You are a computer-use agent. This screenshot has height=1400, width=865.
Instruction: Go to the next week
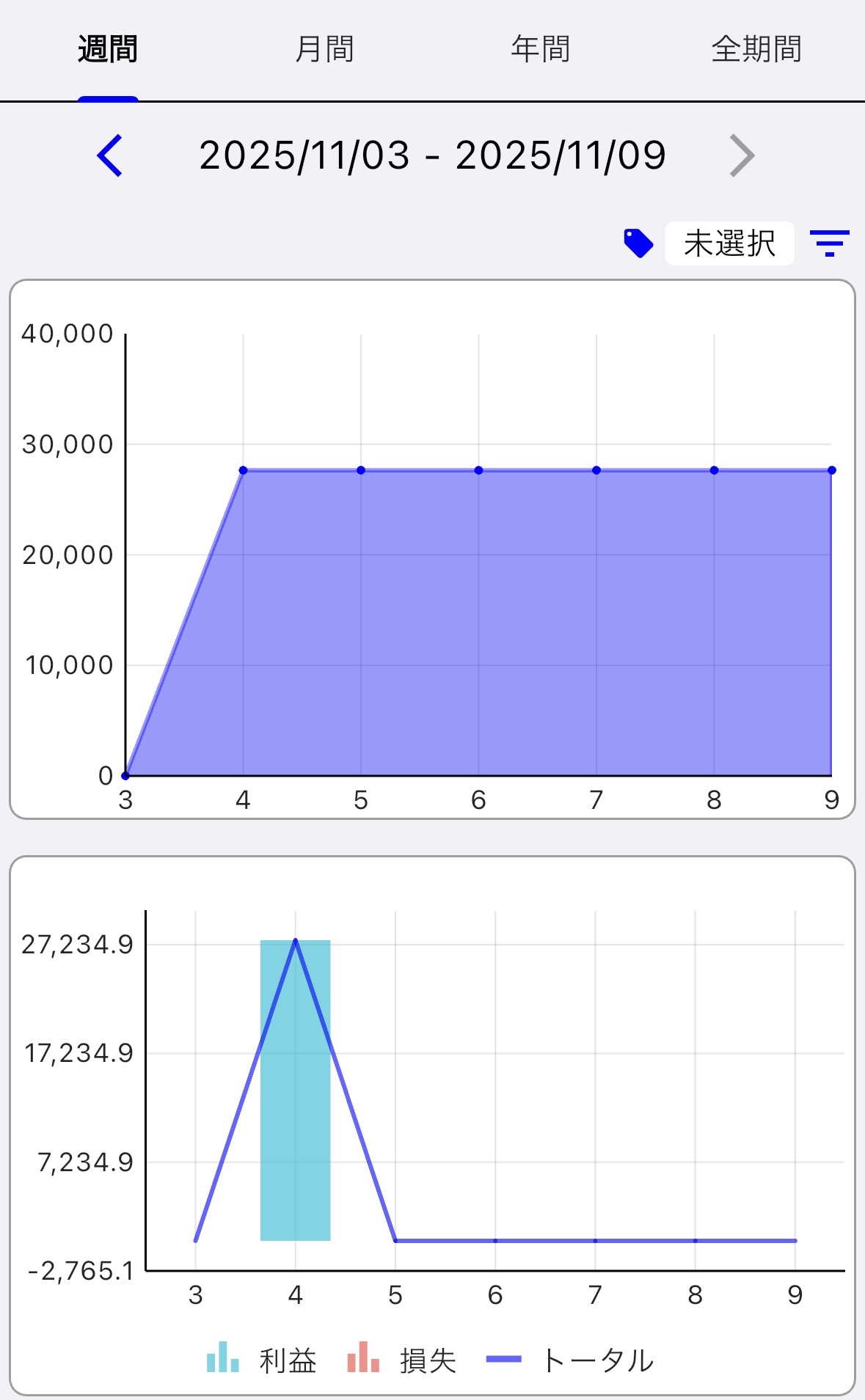pos(742,155)
